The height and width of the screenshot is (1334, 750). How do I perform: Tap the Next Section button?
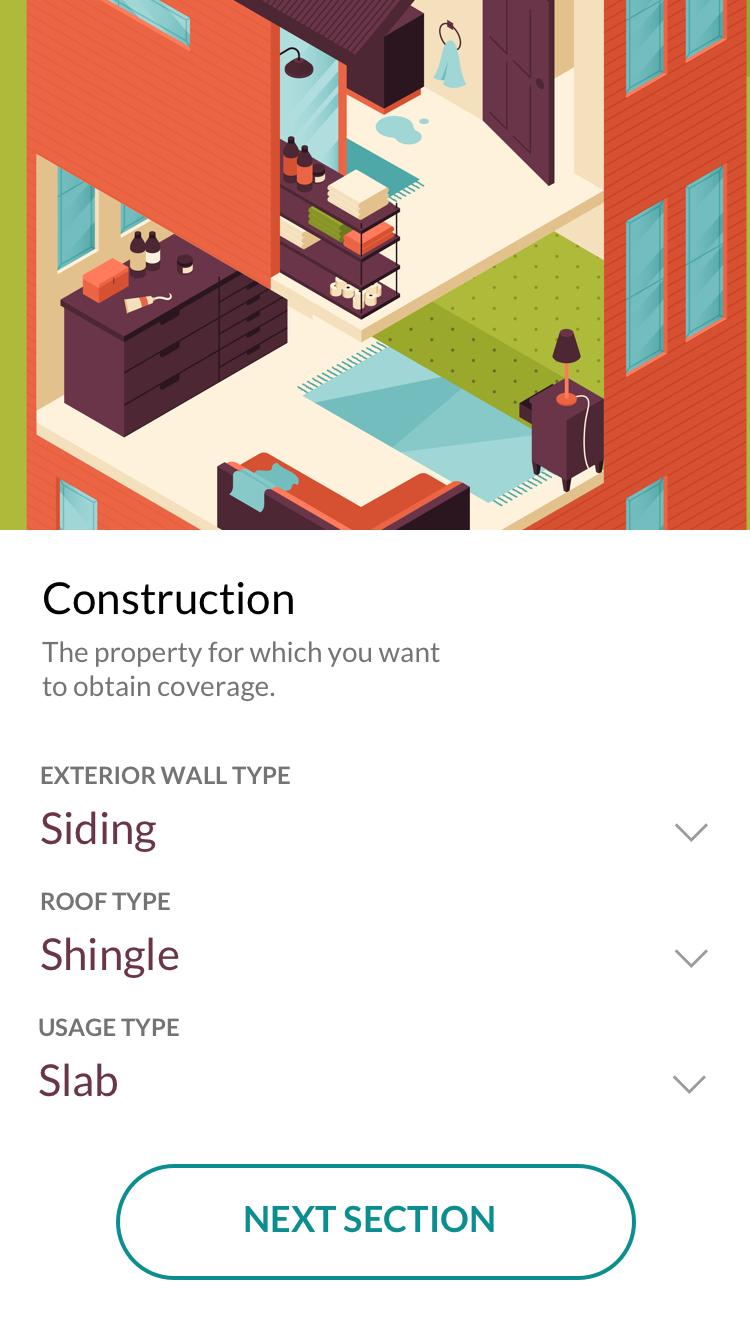pyautogui.click(x=375, y=1221)
